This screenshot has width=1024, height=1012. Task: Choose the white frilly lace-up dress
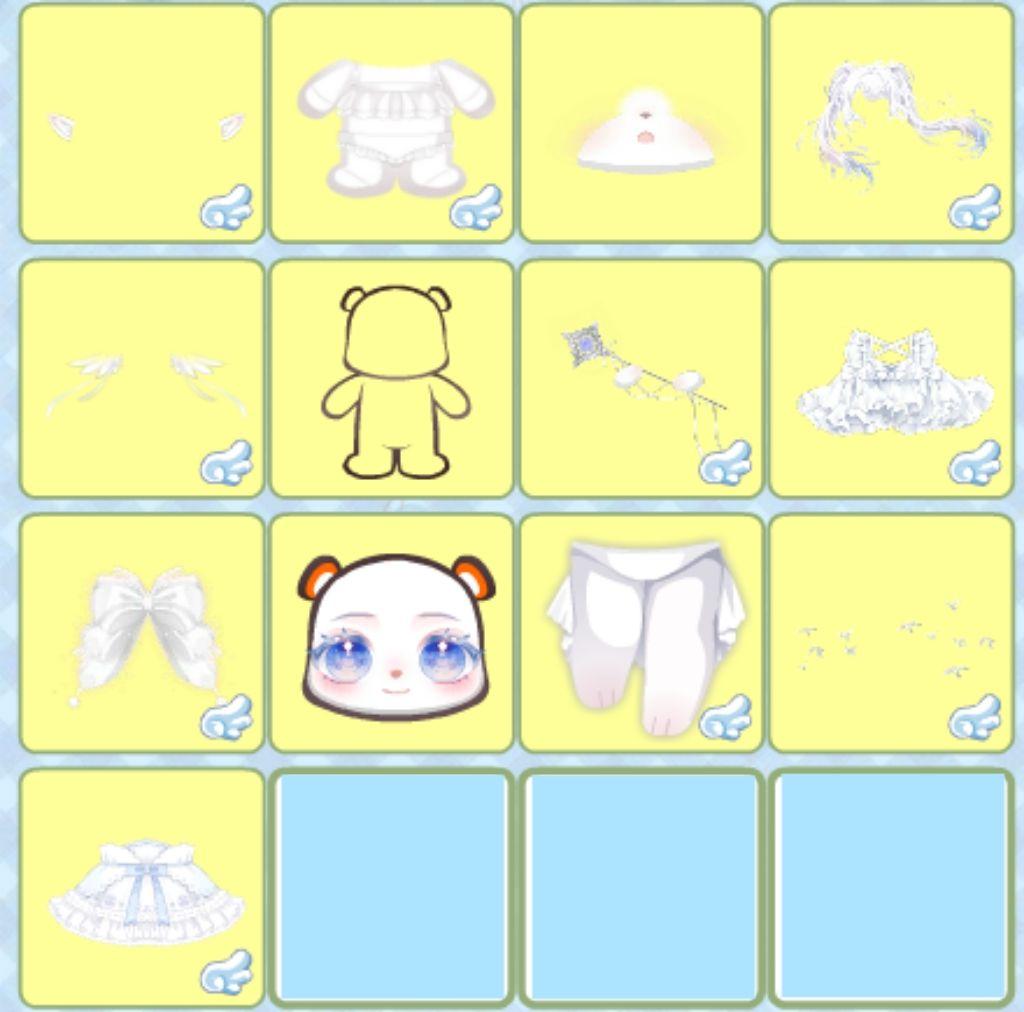pyautogui.click(x=891, y=378)
